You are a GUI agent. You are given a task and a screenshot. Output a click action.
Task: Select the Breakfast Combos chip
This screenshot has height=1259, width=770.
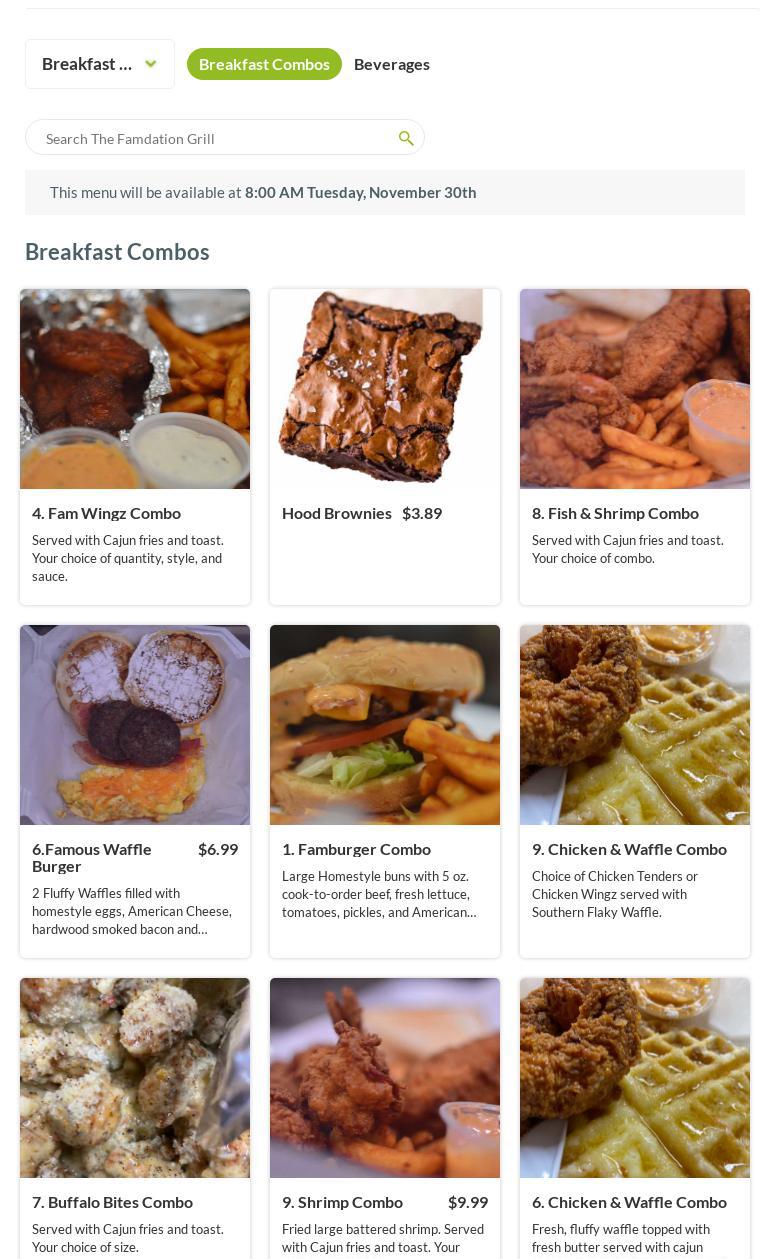click(x=264, y=64)
